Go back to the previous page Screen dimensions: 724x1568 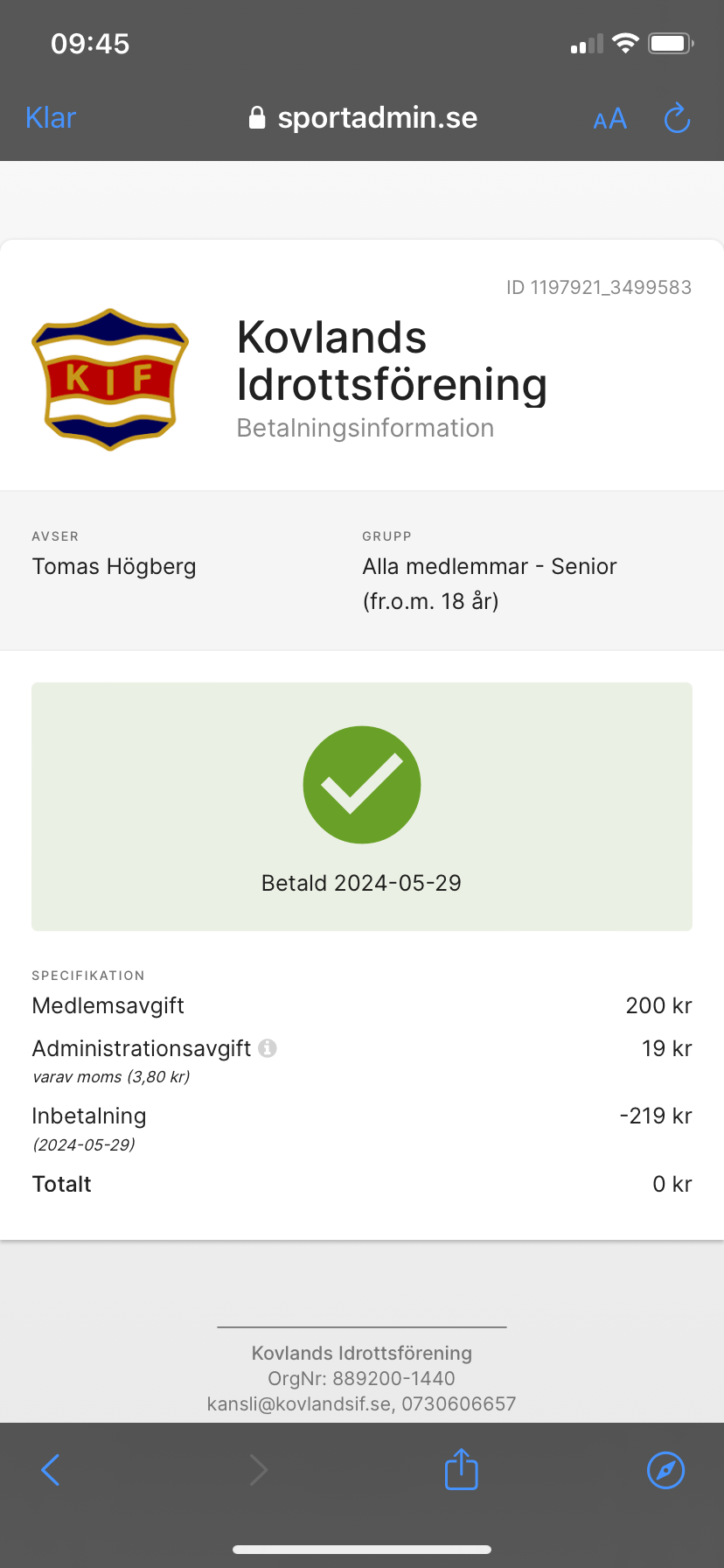(x=51, y=1470)
